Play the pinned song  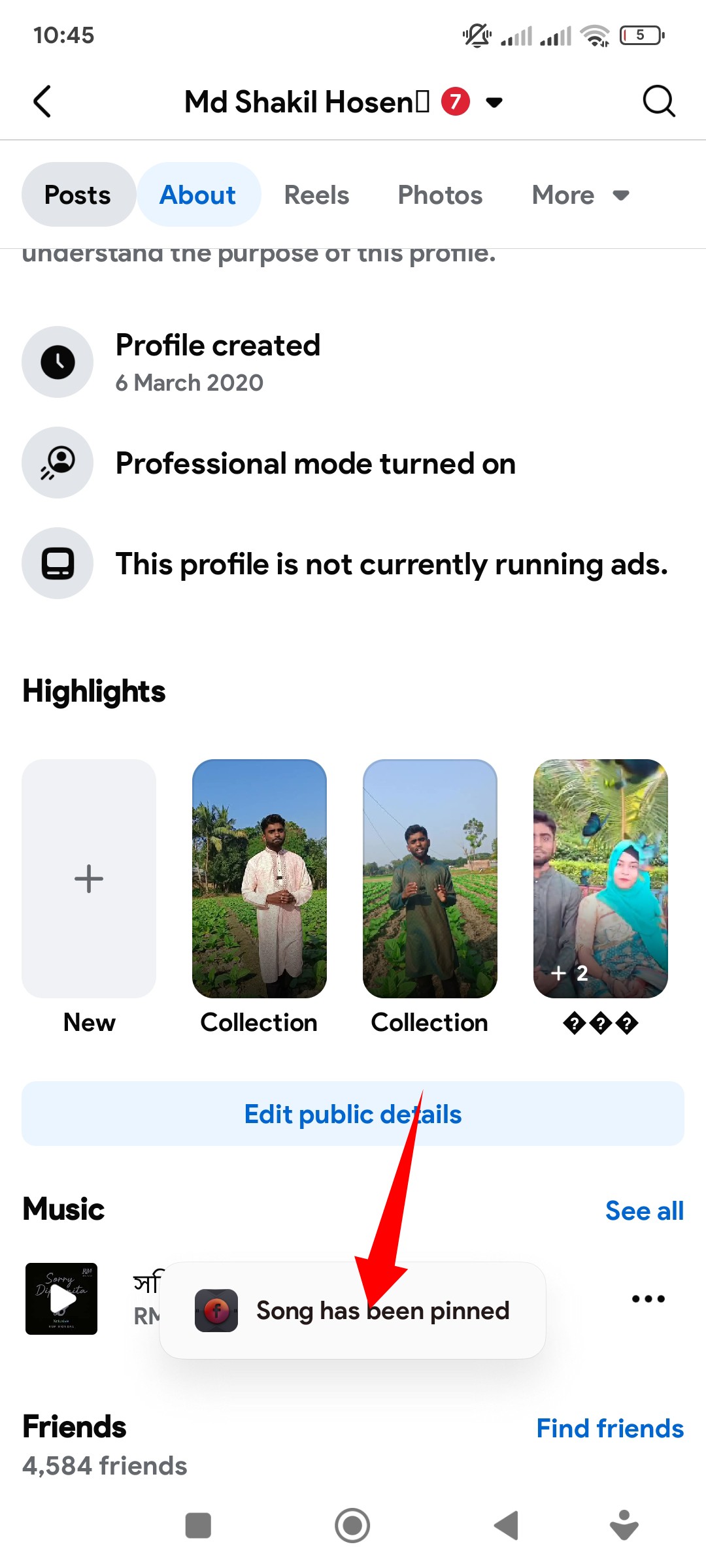point(61,1299)
